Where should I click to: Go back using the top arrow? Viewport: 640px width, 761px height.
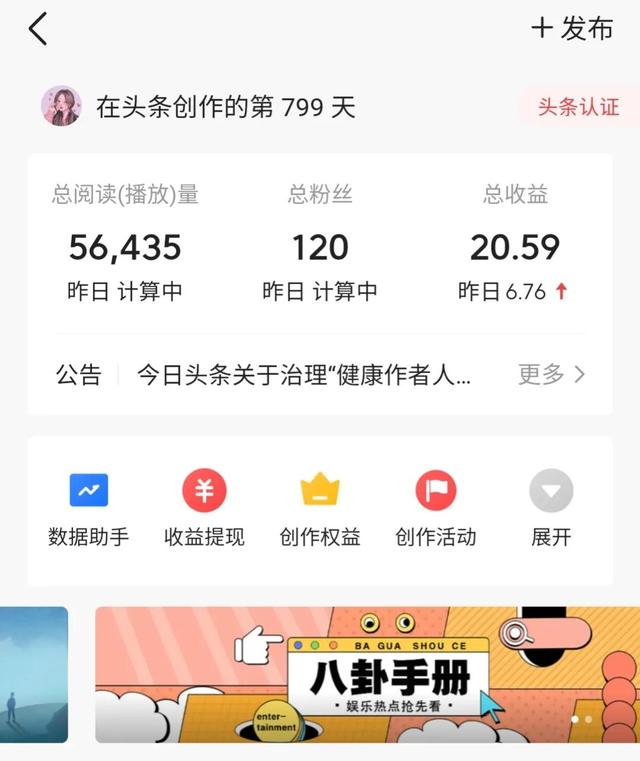coord(38,30)
